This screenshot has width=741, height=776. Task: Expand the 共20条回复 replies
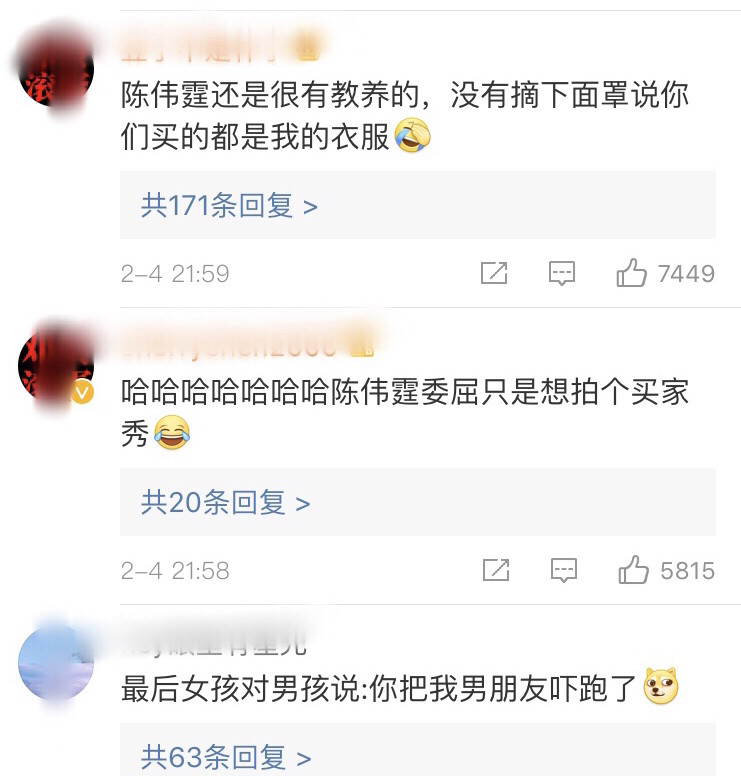(225, 502)
